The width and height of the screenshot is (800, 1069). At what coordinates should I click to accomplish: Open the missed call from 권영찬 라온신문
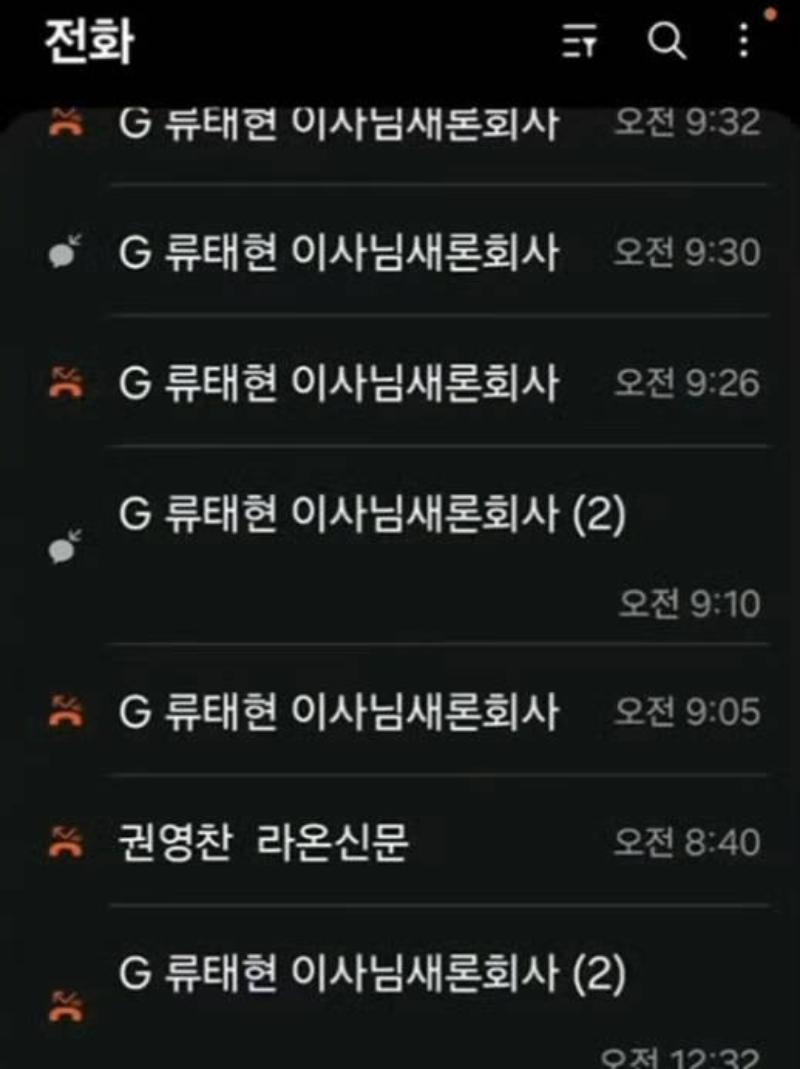pos(400,842)
